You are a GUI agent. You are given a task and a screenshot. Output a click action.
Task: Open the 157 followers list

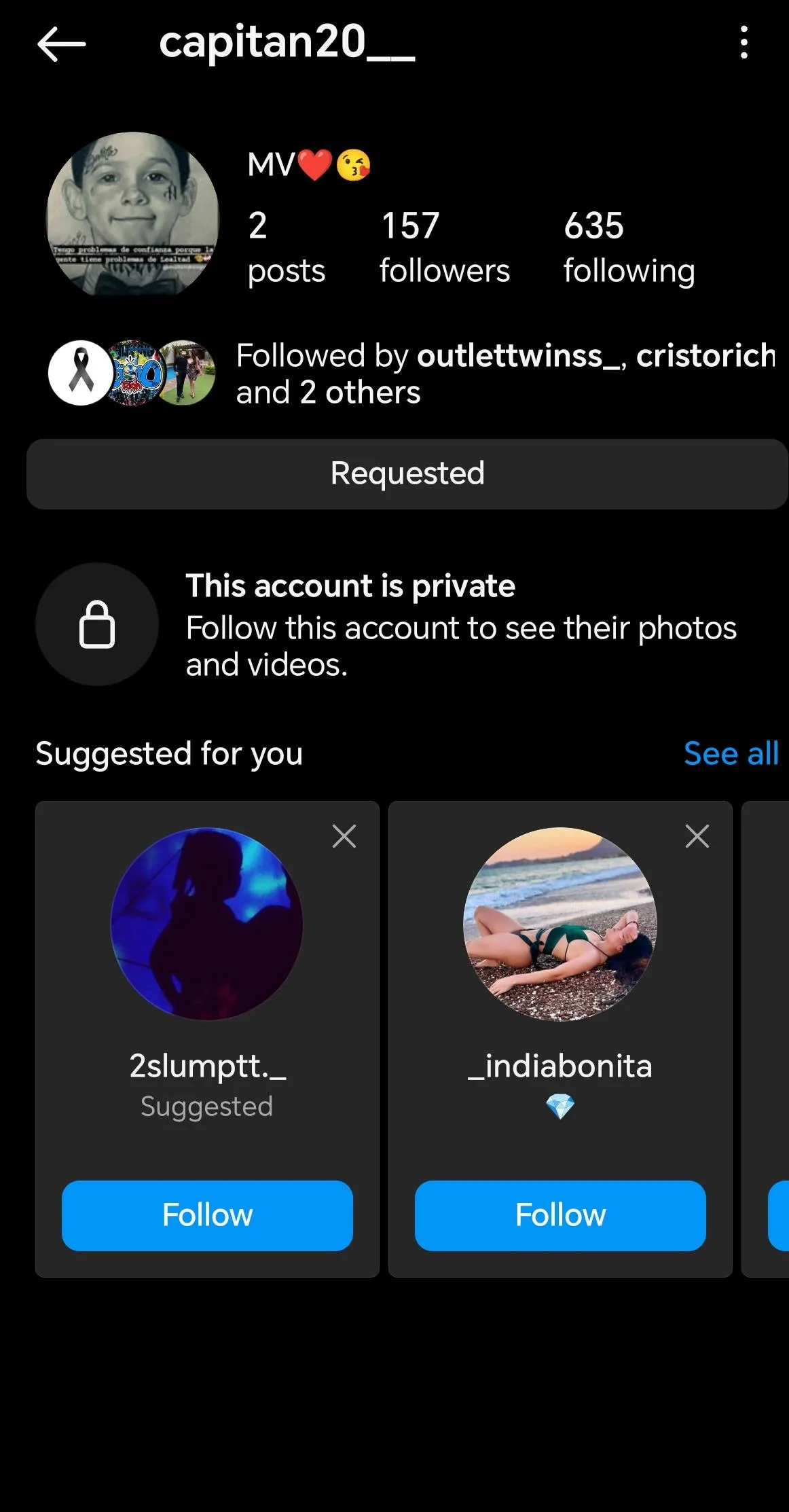[x=444, y=247]
